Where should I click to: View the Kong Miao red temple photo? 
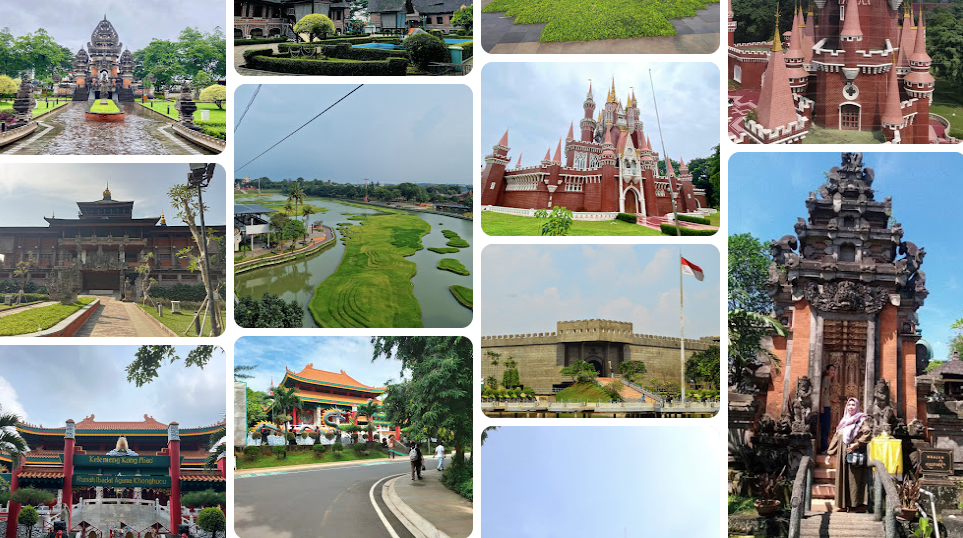[112, 442]
